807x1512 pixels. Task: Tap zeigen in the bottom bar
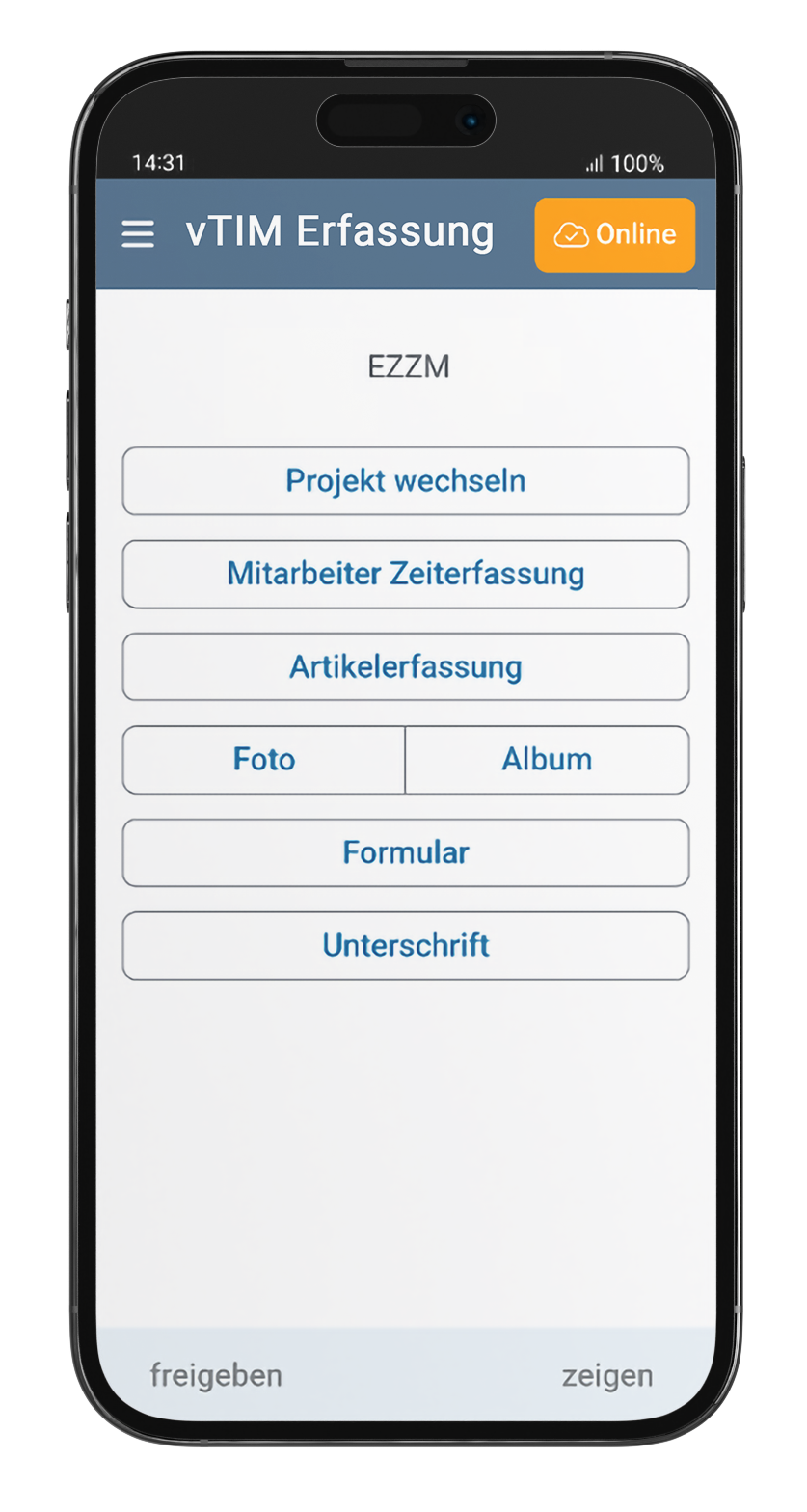[x=606, y=1375]
